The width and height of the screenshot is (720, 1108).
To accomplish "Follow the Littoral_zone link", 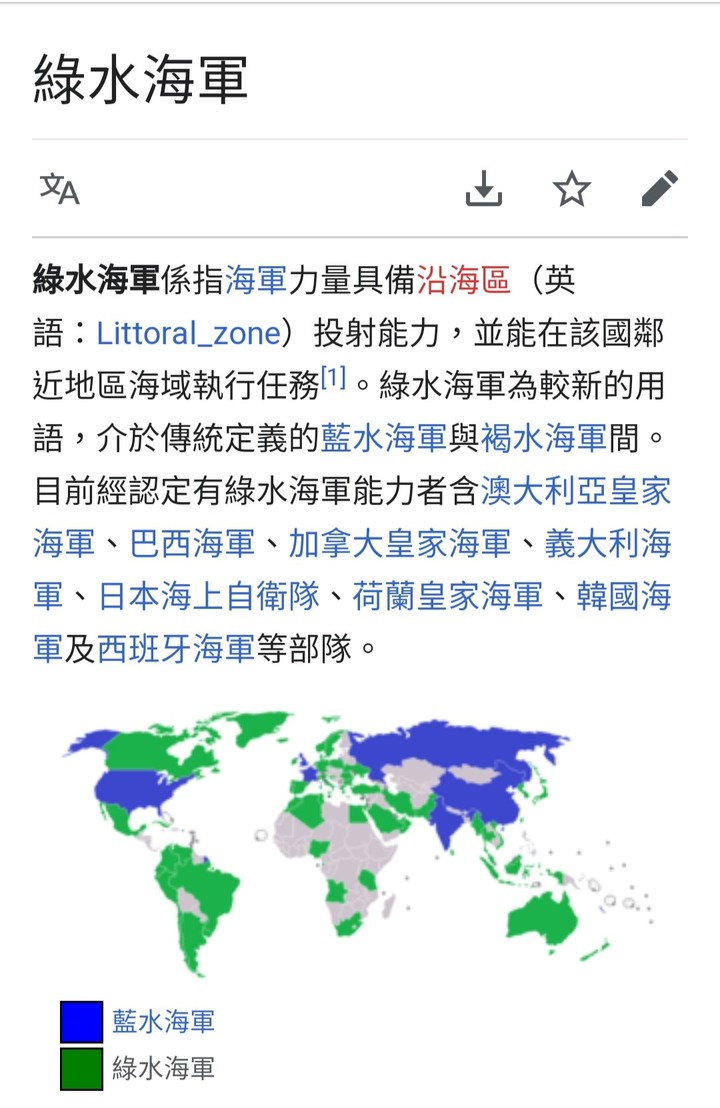I will [188, 333].
